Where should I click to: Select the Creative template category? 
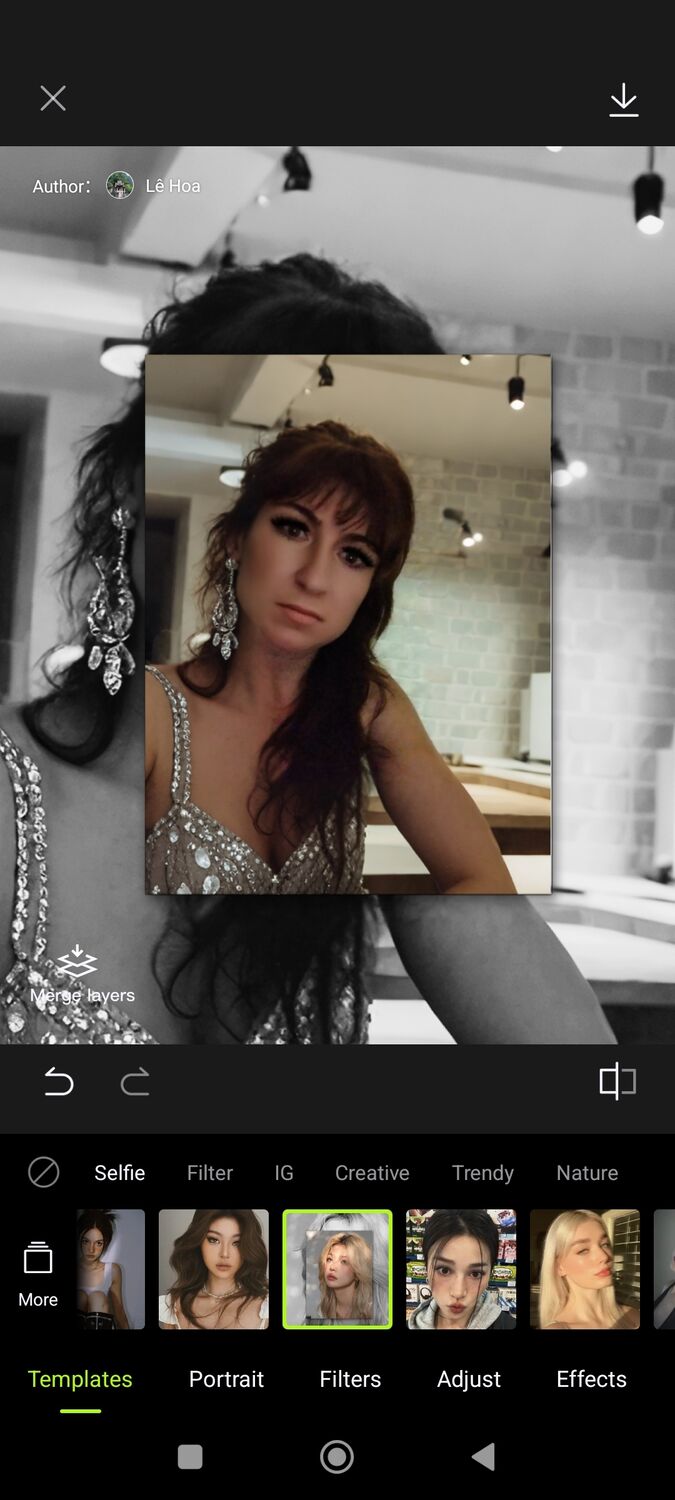pos(372,1172)
